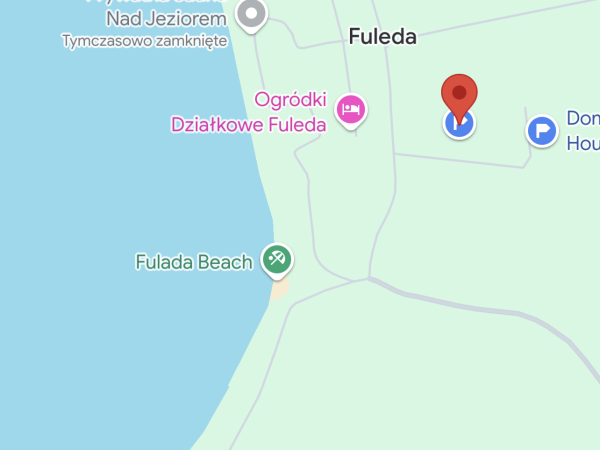This screenshot has height=450, width=600.
Task: Select the Ogródki Działkowe Fuleda lodging pin
Action: pos(350,109)
